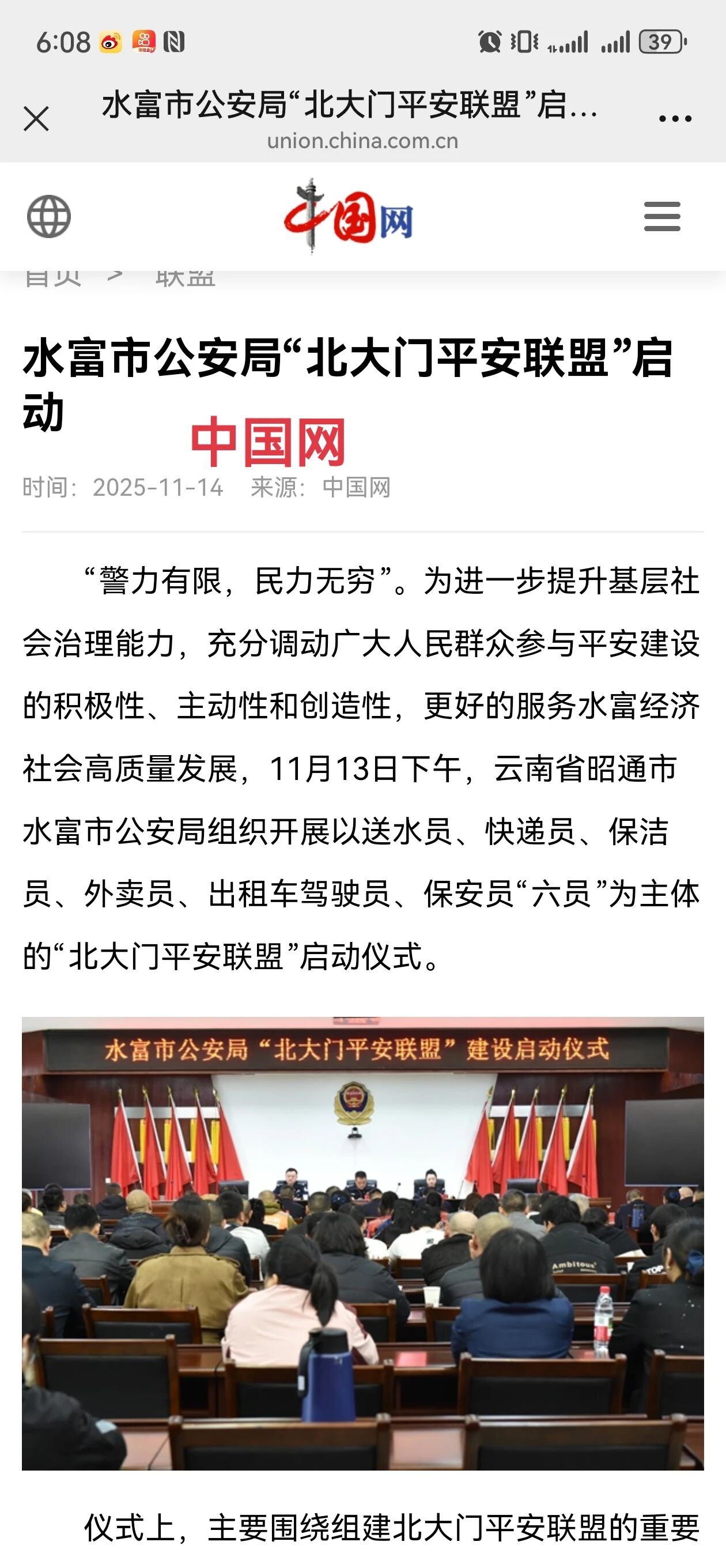Open the three-dot overflow menu
The width and height of the screenshot is (726, 1568).
tap(675, 119)
